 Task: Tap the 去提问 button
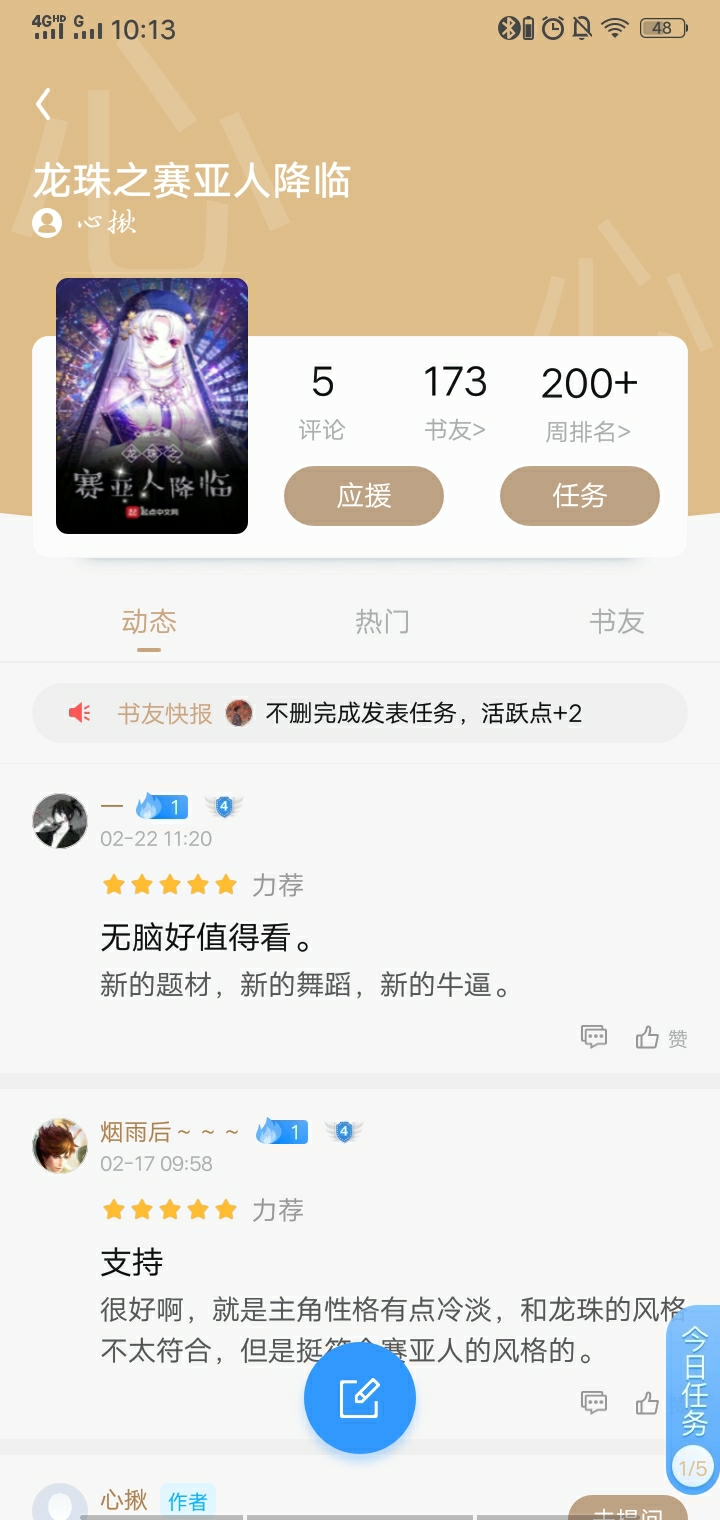[x=628, y=1508]
